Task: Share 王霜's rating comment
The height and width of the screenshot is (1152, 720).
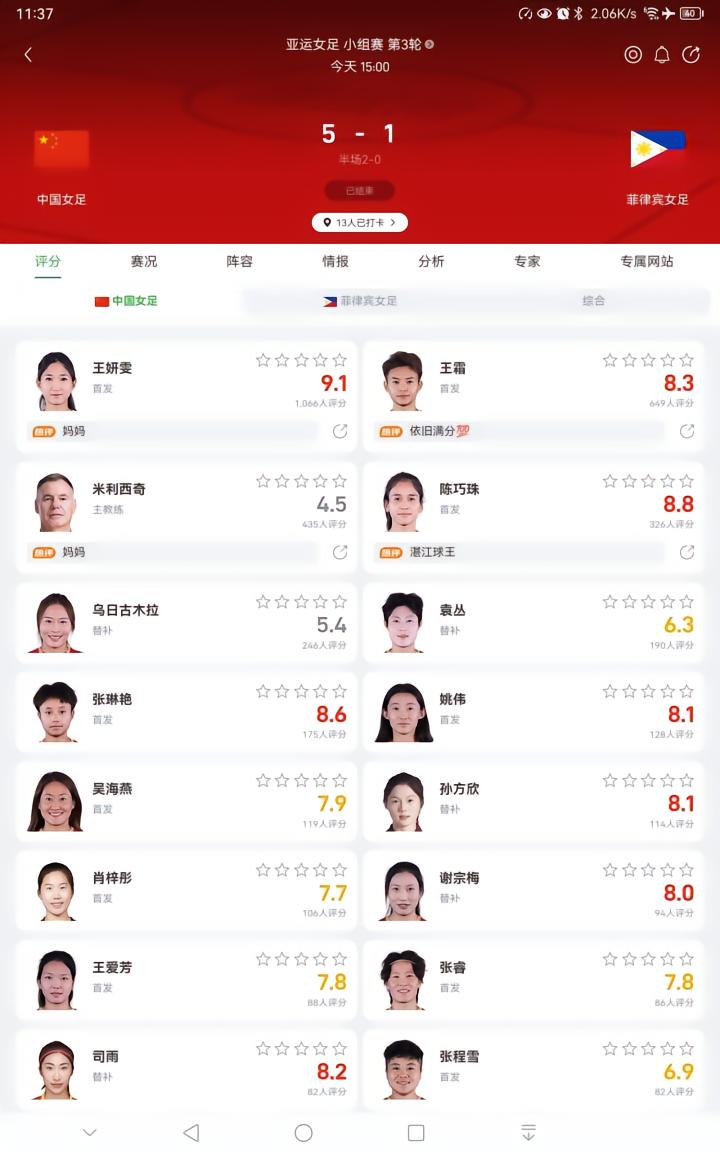Action: pyautogui.click(x=687, y=431)
